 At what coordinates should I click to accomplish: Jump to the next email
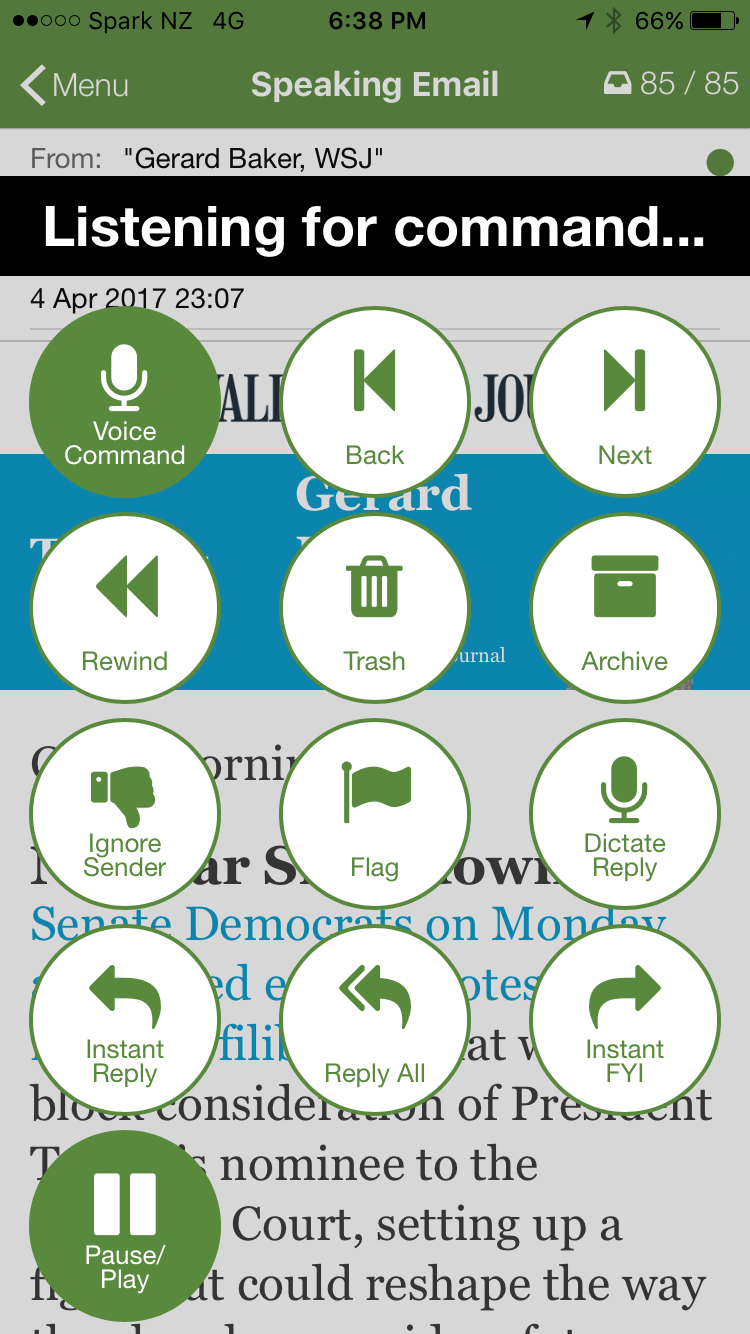(x=625, y=402)
